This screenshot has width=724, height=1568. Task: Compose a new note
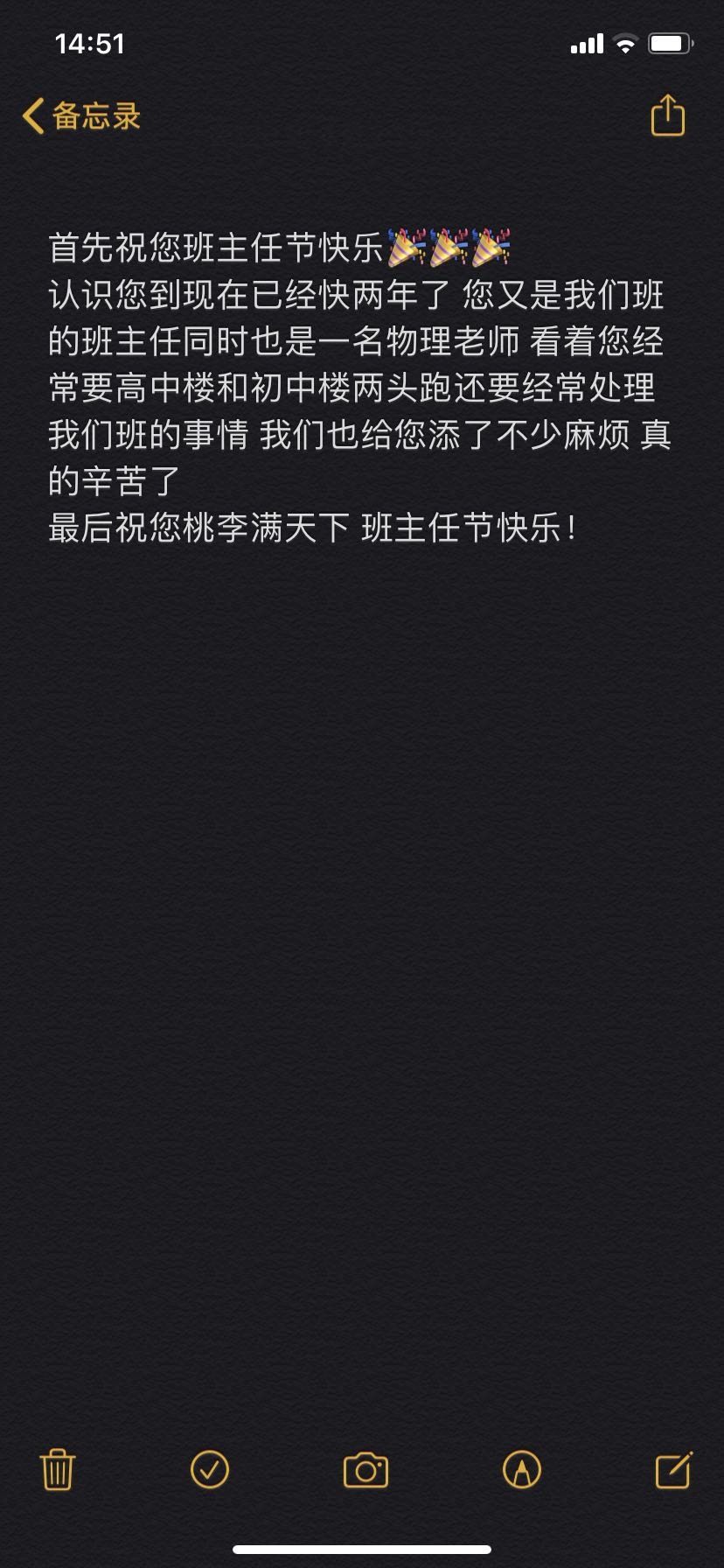coord(674,1469)
